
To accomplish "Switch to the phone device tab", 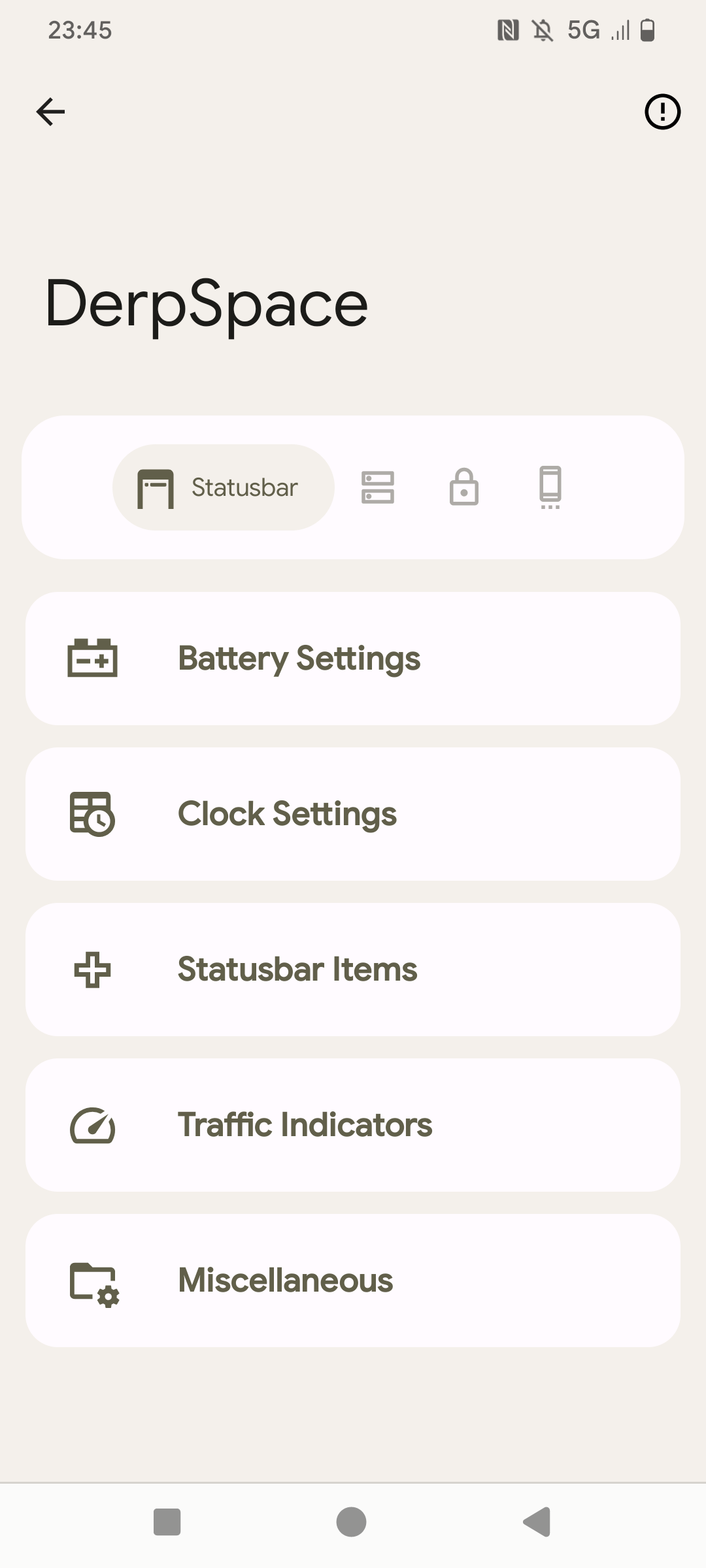I will tap(550, 487).
